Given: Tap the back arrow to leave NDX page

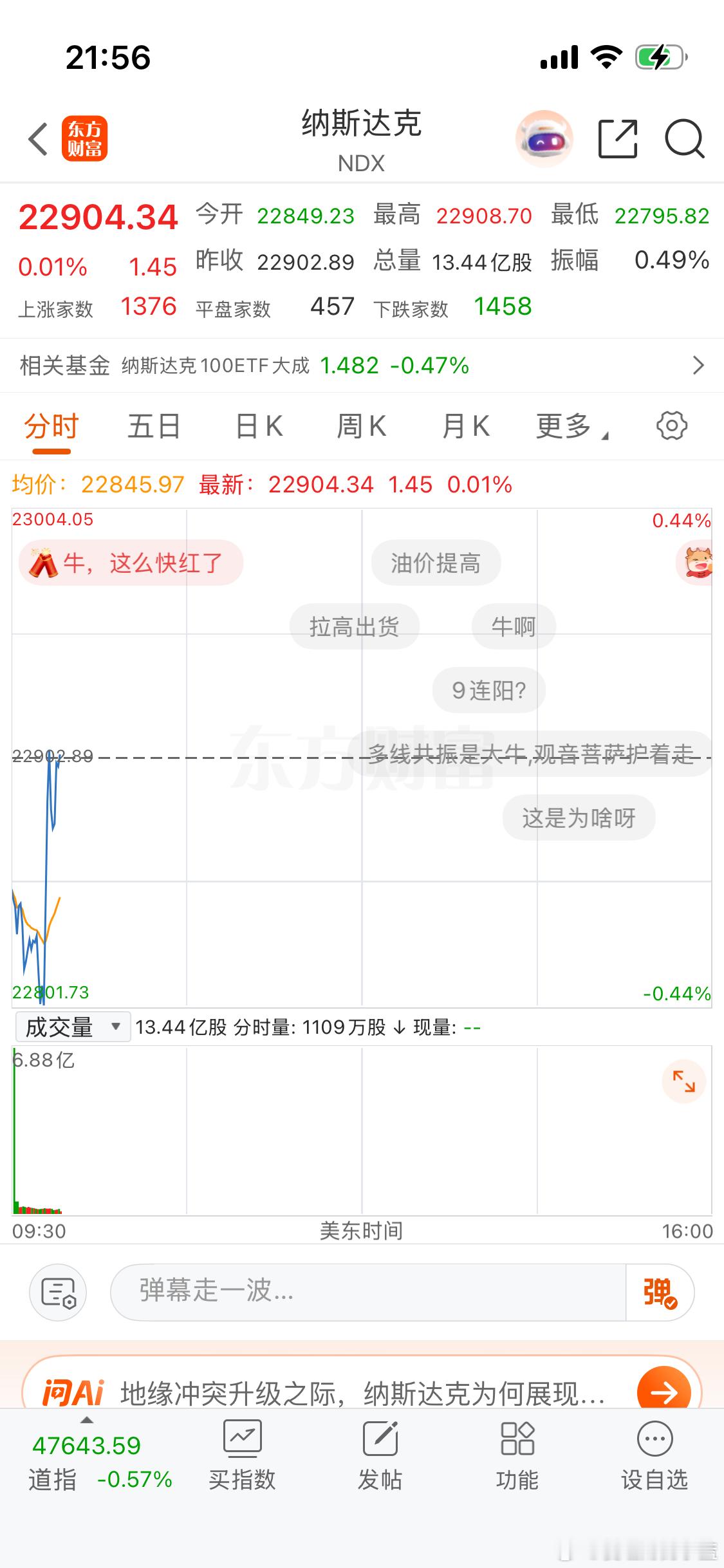Looking at the screenshot, I should click(x=37, y=138).
